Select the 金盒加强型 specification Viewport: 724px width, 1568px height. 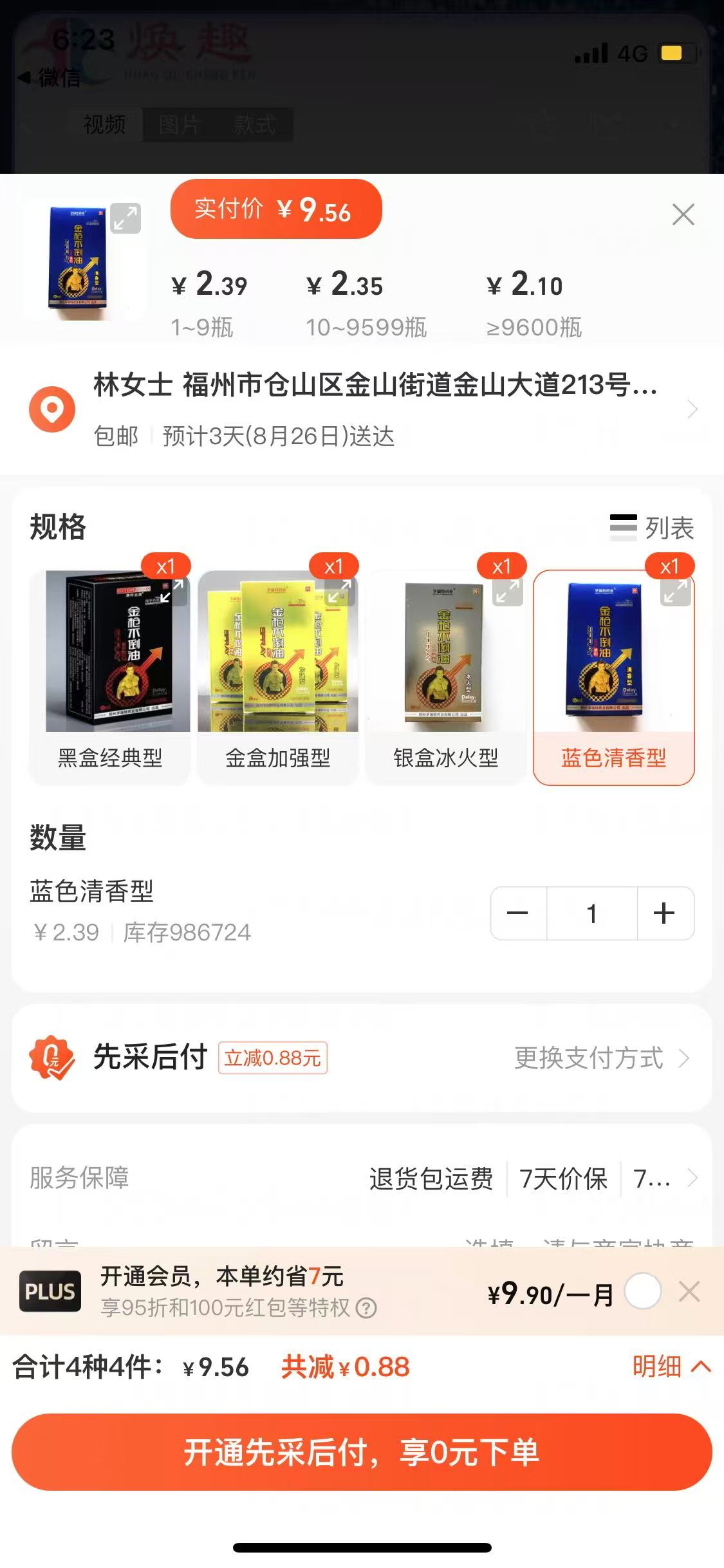coord(277,676)
